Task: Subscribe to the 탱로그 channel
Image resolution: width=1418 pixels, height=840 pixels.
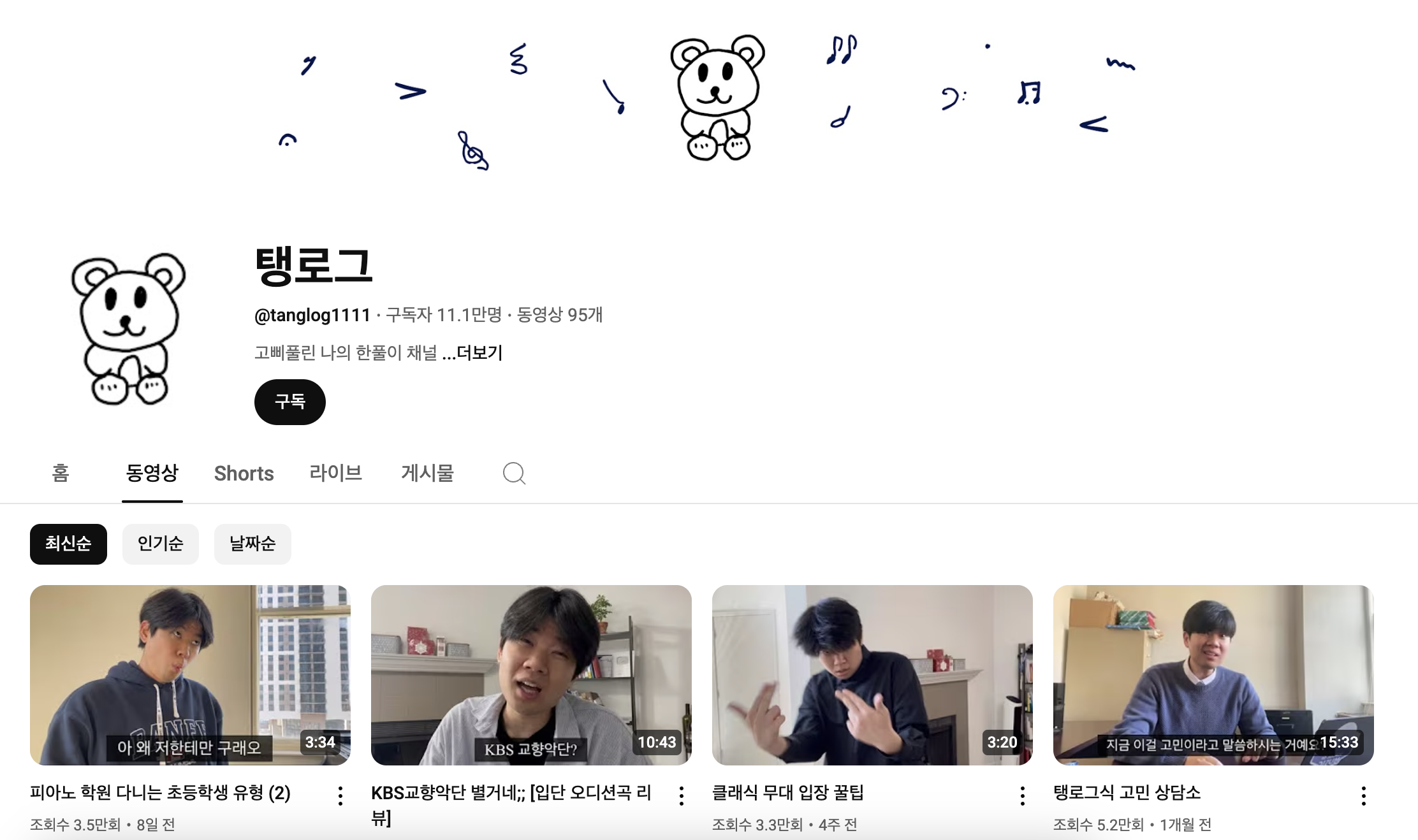Action: tap(289, 402)
